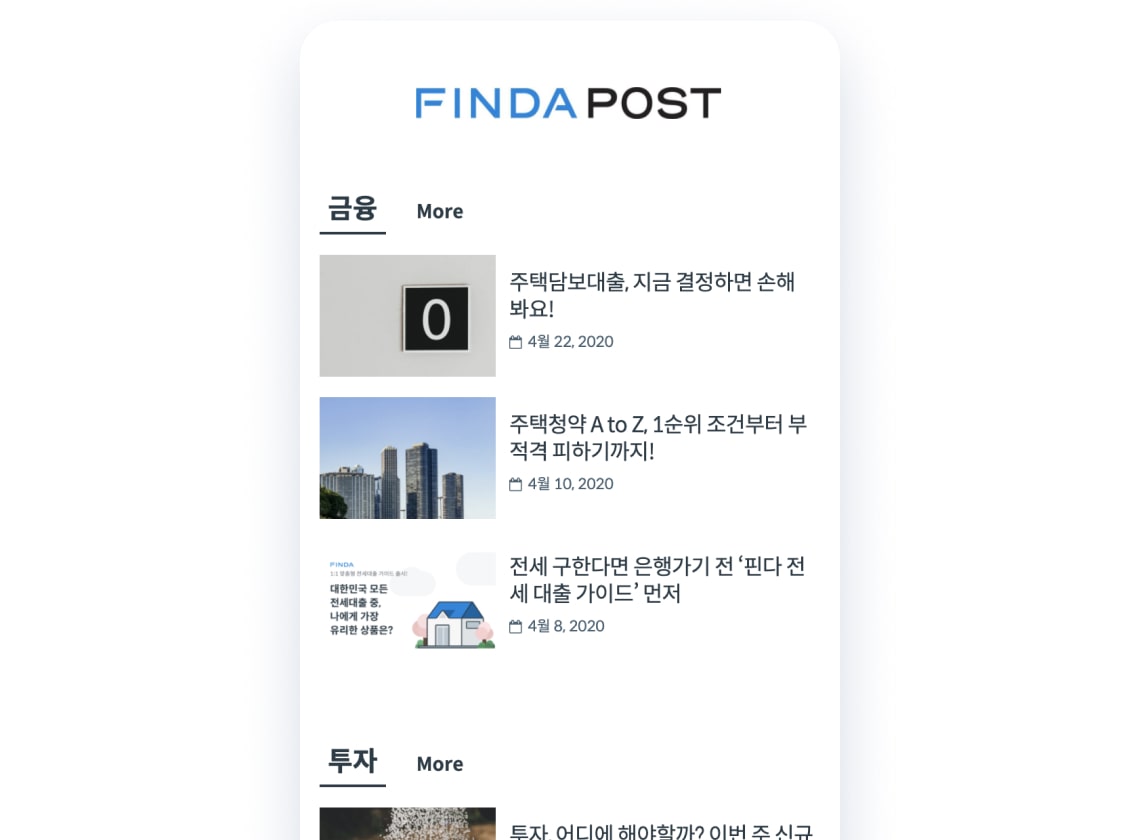Open More in the 투자 section

(x=439, y=764)
